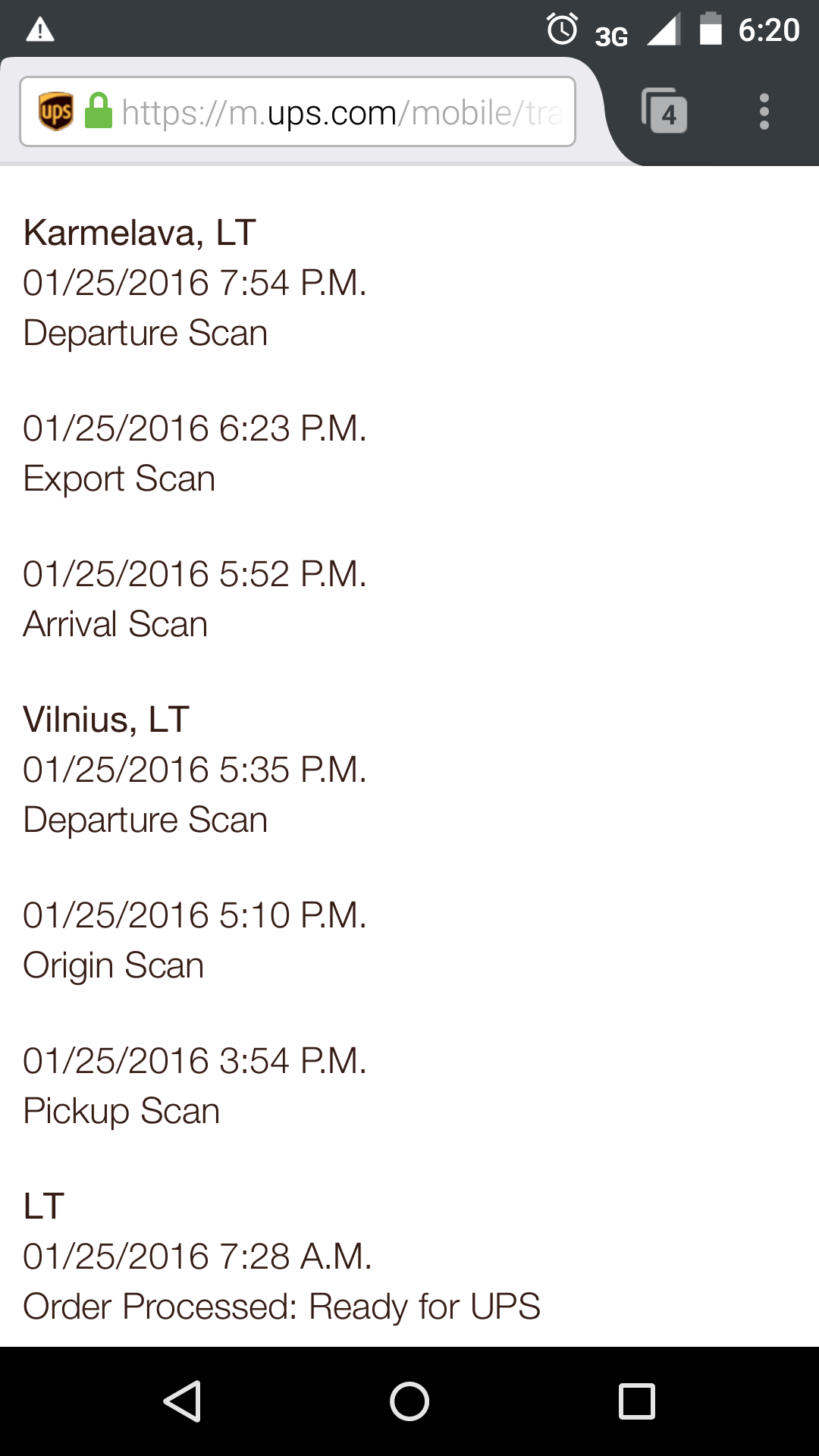Viewport: 819px width, 1456px height.
Task: Select the address bar URL text
Action: coord(341,112)
